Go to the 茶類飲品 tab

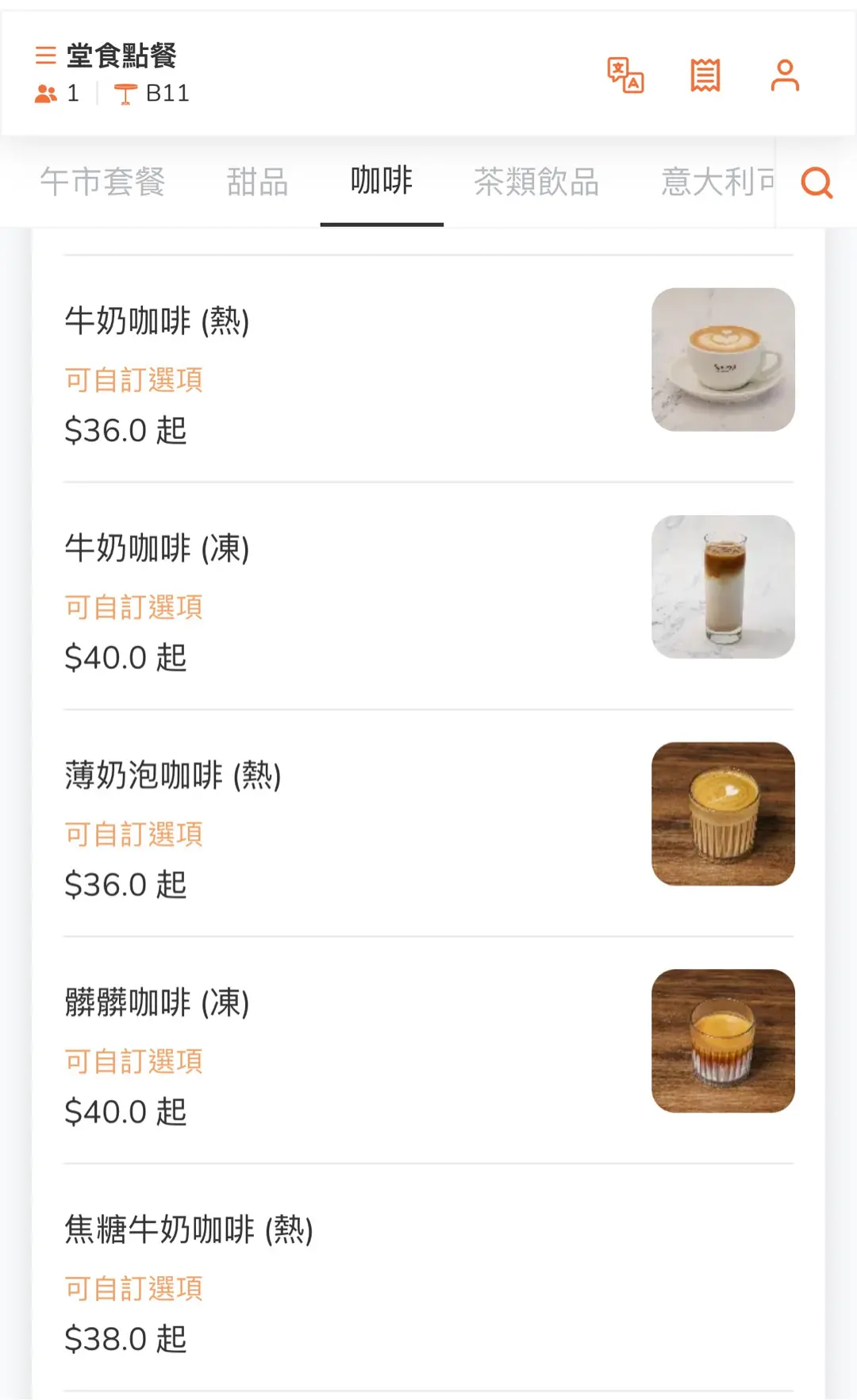[x=536, y=182]
